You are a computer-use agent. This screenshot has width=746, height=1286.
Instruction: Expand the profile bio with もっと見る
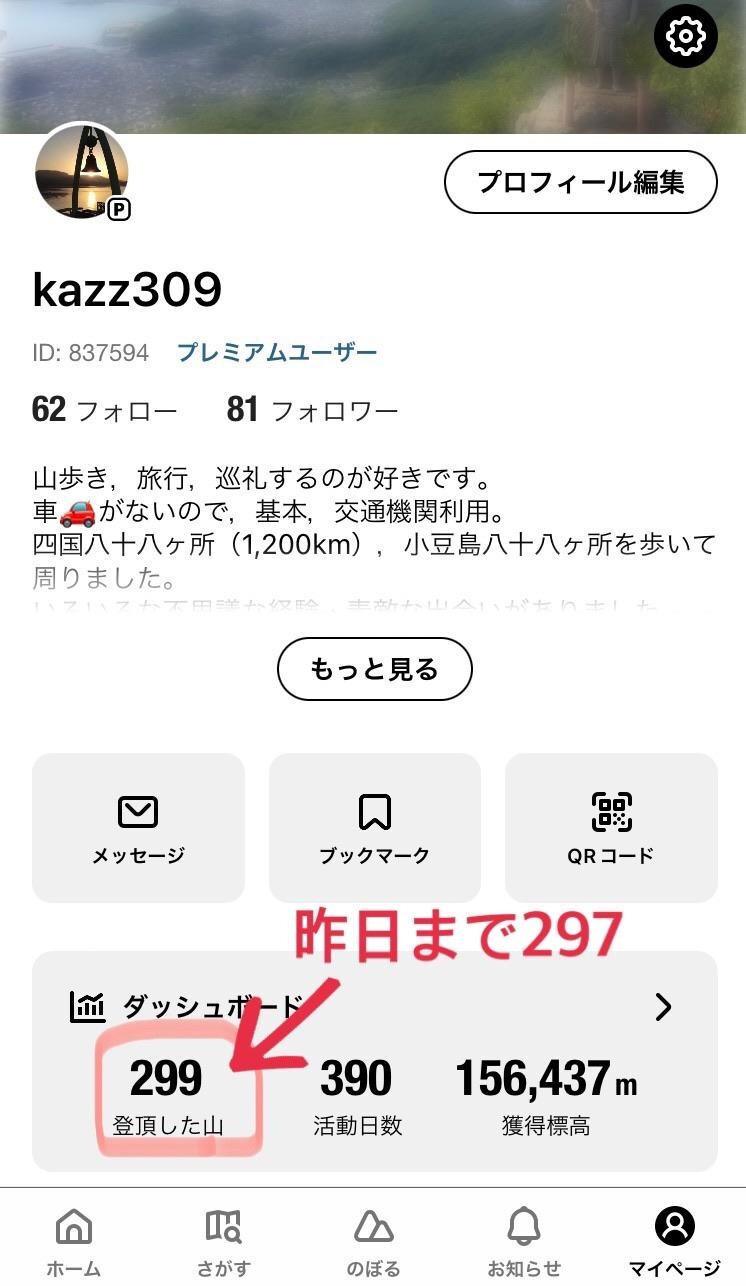[x=373, y=669]
